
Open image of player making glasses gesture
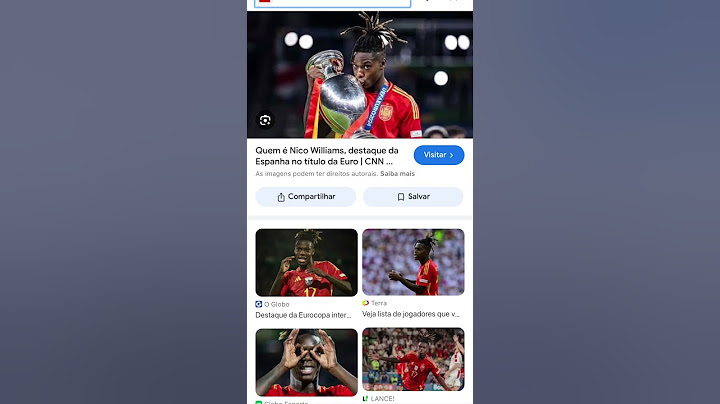click(306, 360)
